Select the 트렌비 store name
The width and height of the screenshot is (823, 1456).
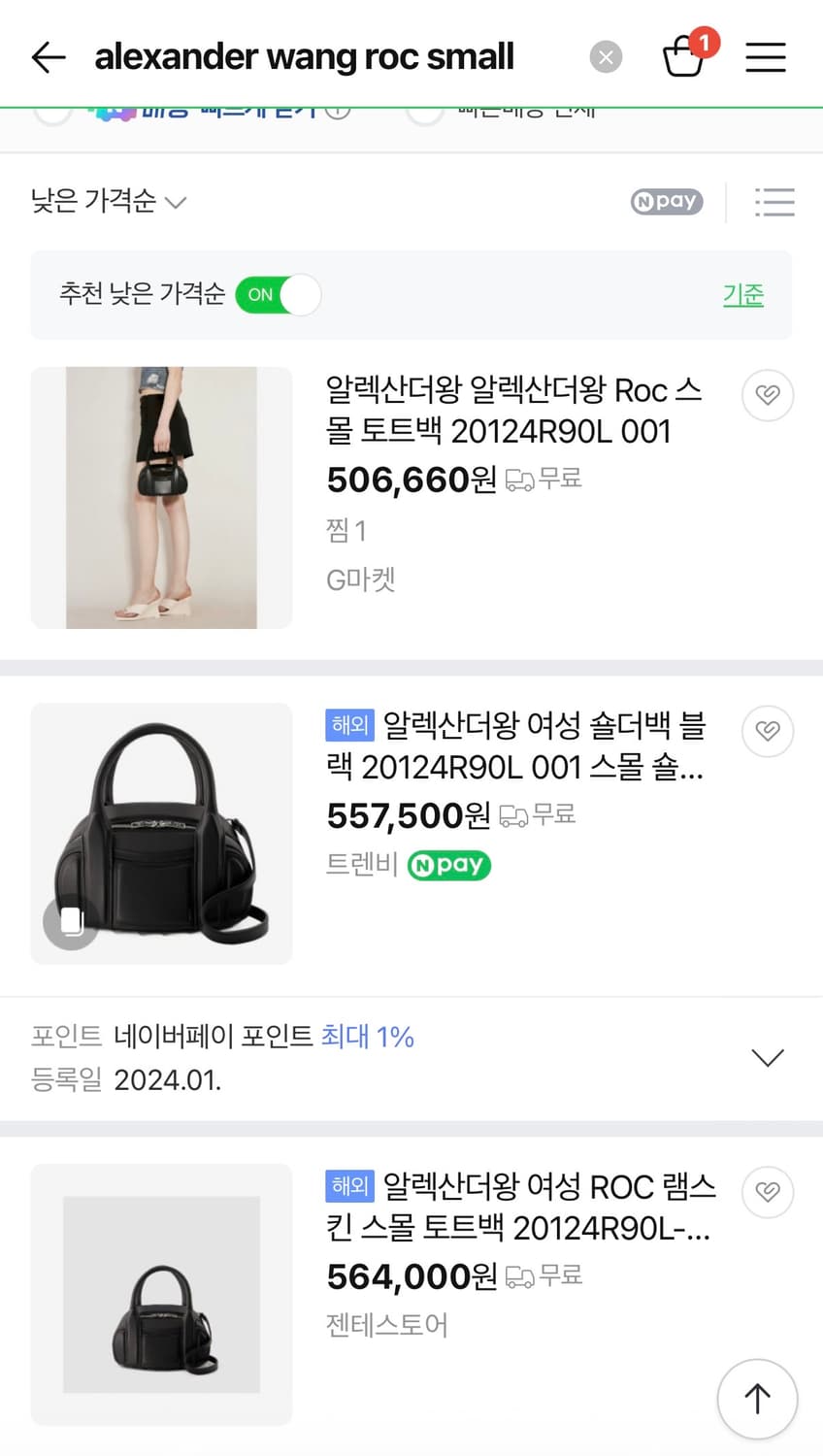360,865
